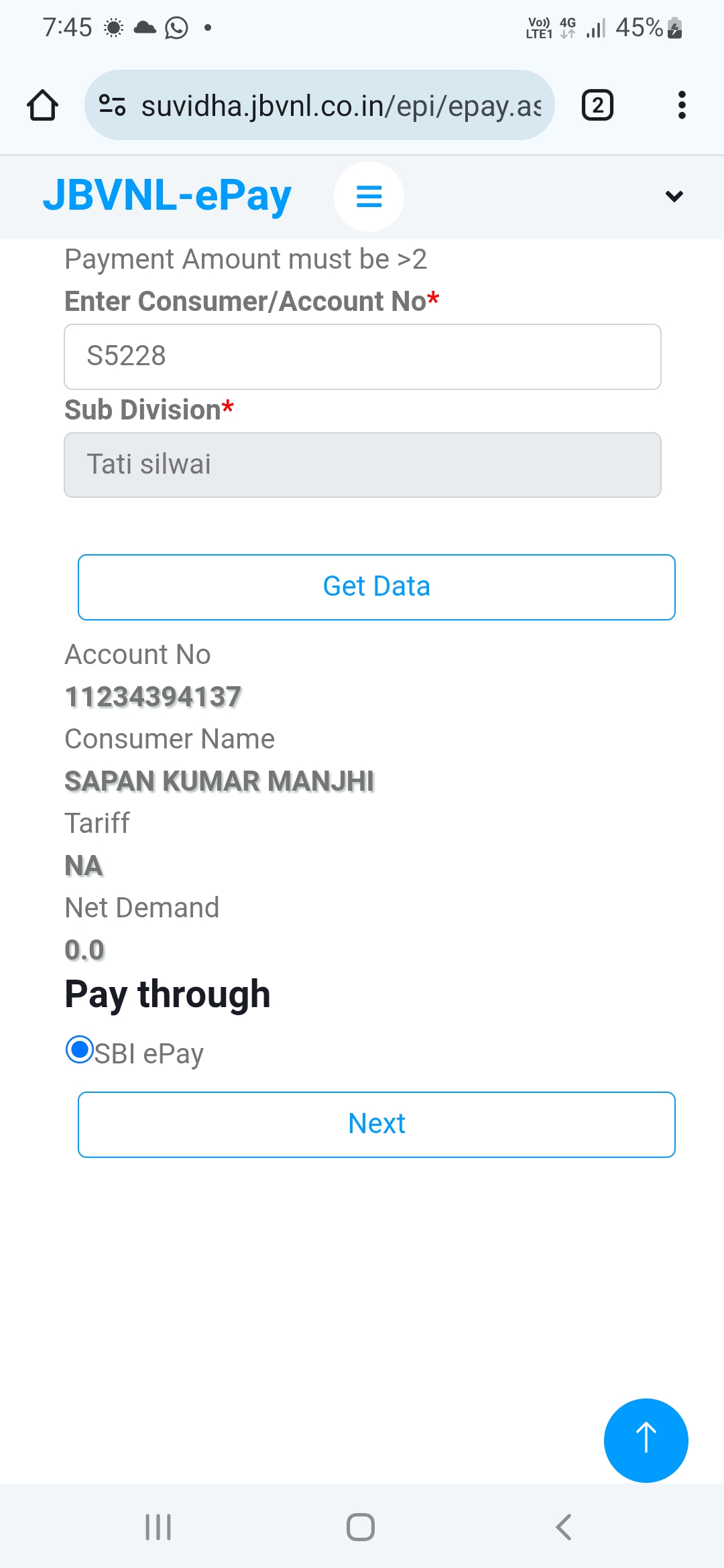Image resolution: width=724 pixels, height=1568 pixels.
Task: Jump to top with the arrow button
Action: [x=646, y=1440]
